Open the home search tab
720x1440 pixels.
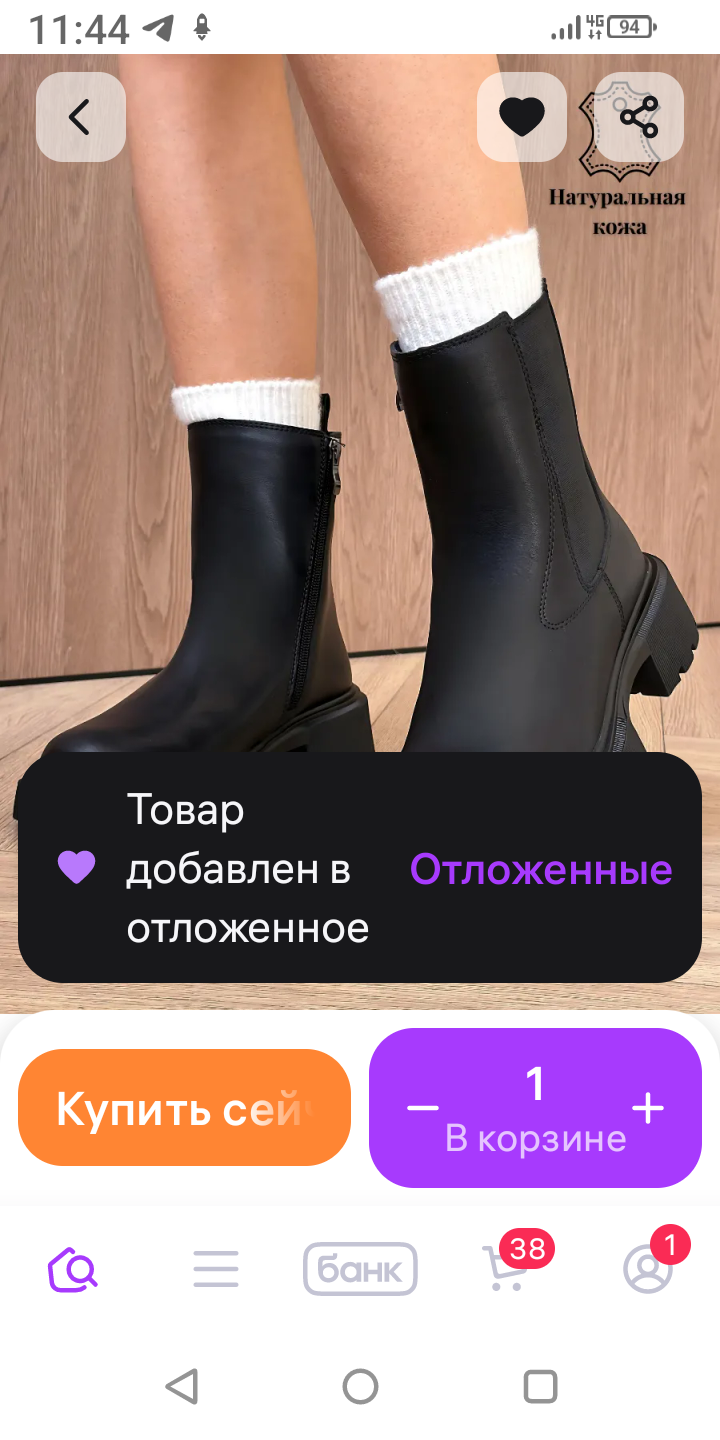click(73, 1269)
